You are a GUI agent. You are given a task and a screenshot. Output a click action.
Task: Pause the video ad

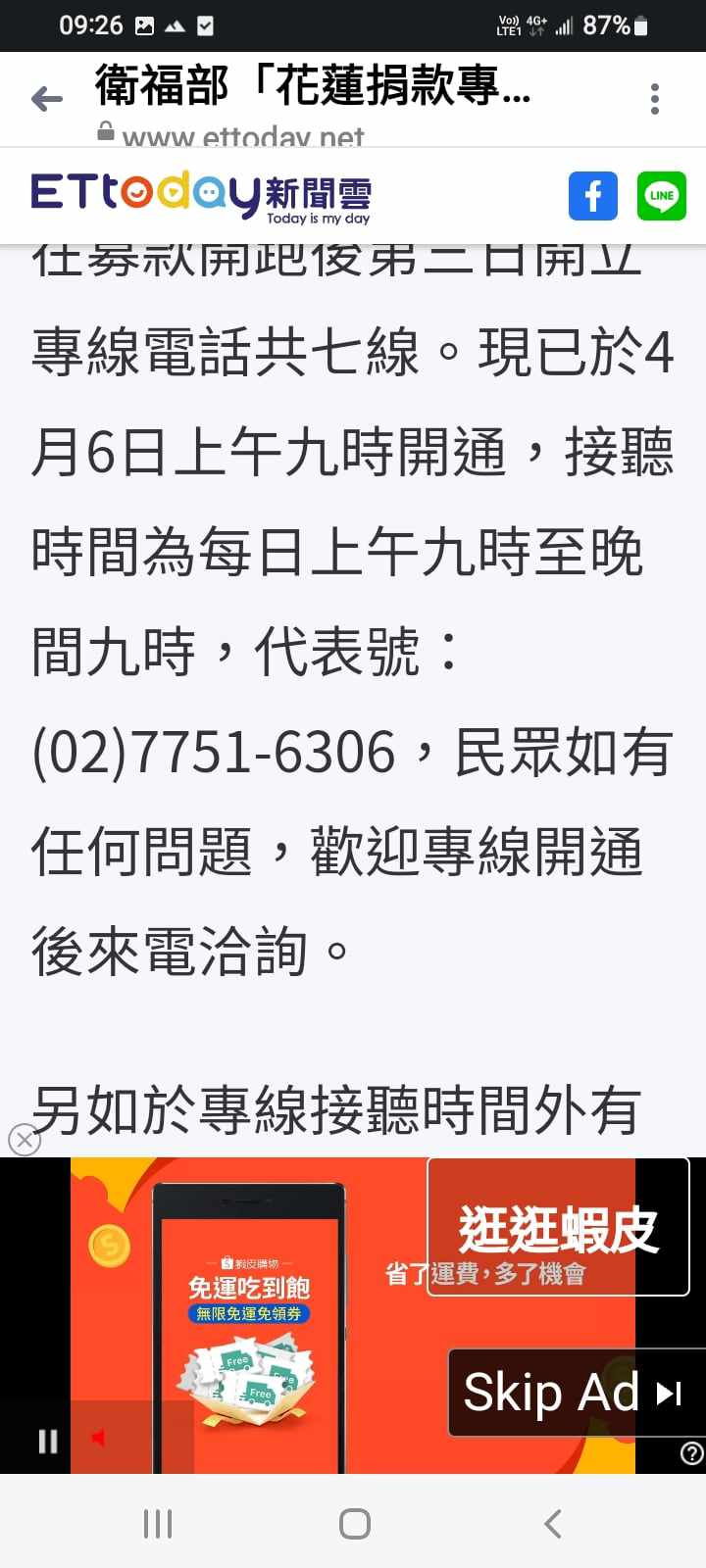click(47, 1441)
